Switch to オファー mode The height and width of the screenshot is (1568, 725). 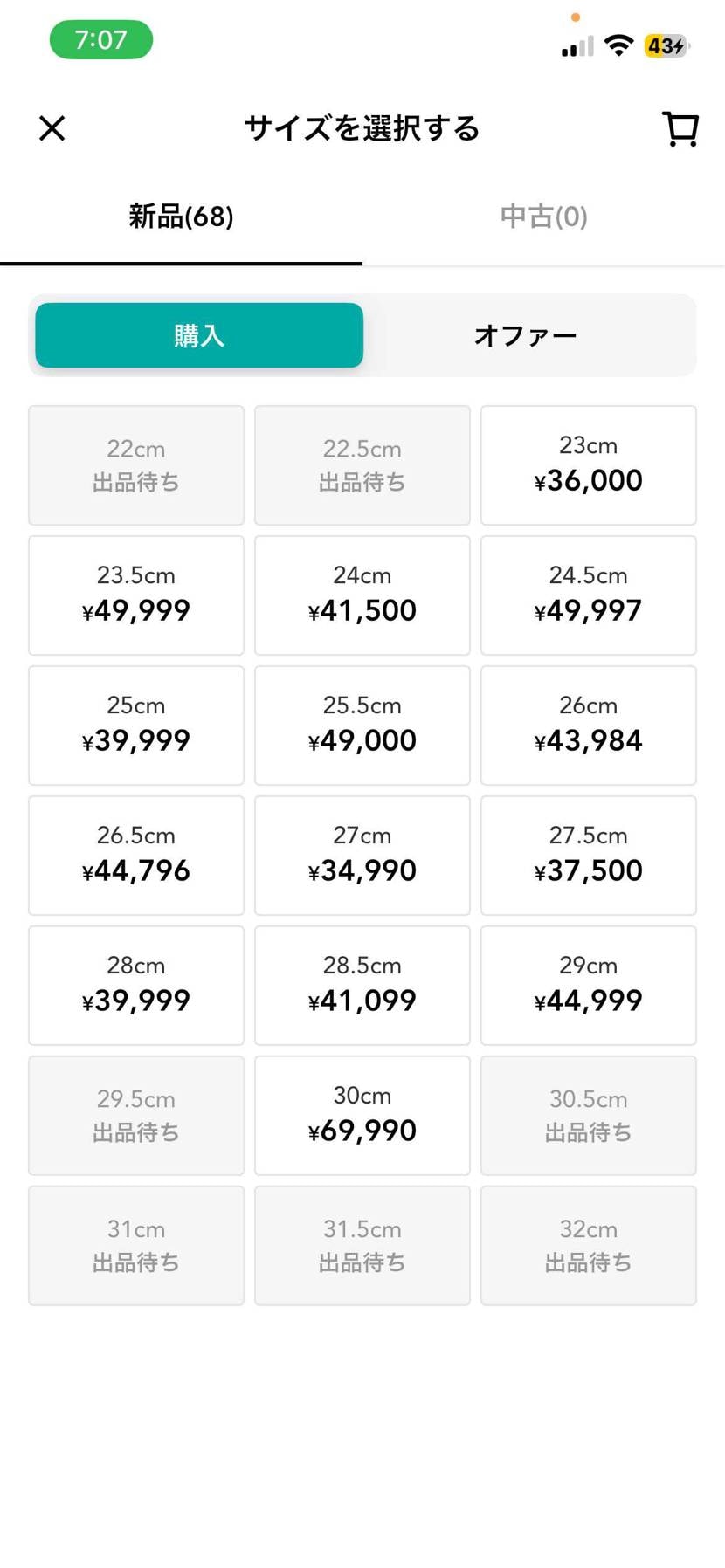pos(526,335)
